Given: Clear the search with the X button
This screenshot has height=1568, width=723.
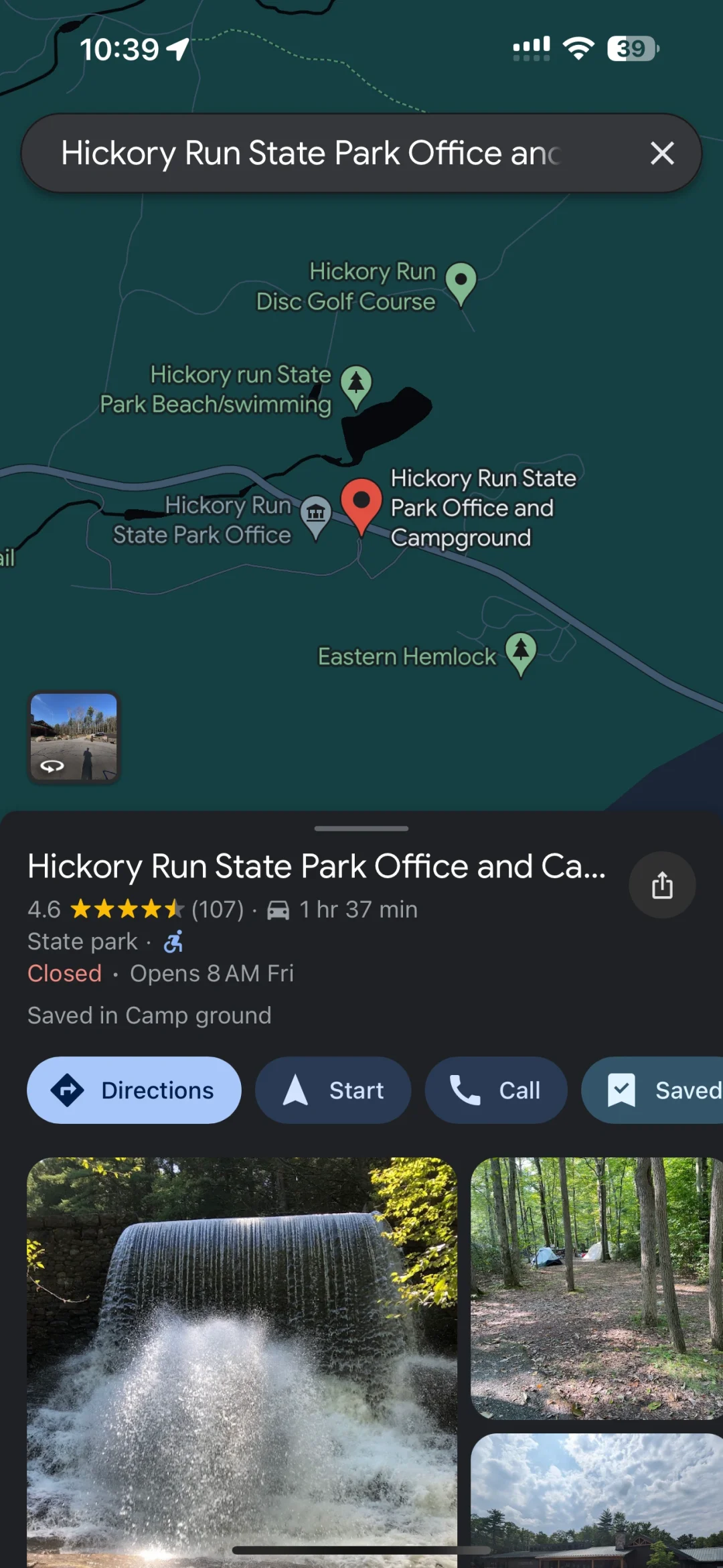Looking at the screenshot, I should click(x=661, y=153).
